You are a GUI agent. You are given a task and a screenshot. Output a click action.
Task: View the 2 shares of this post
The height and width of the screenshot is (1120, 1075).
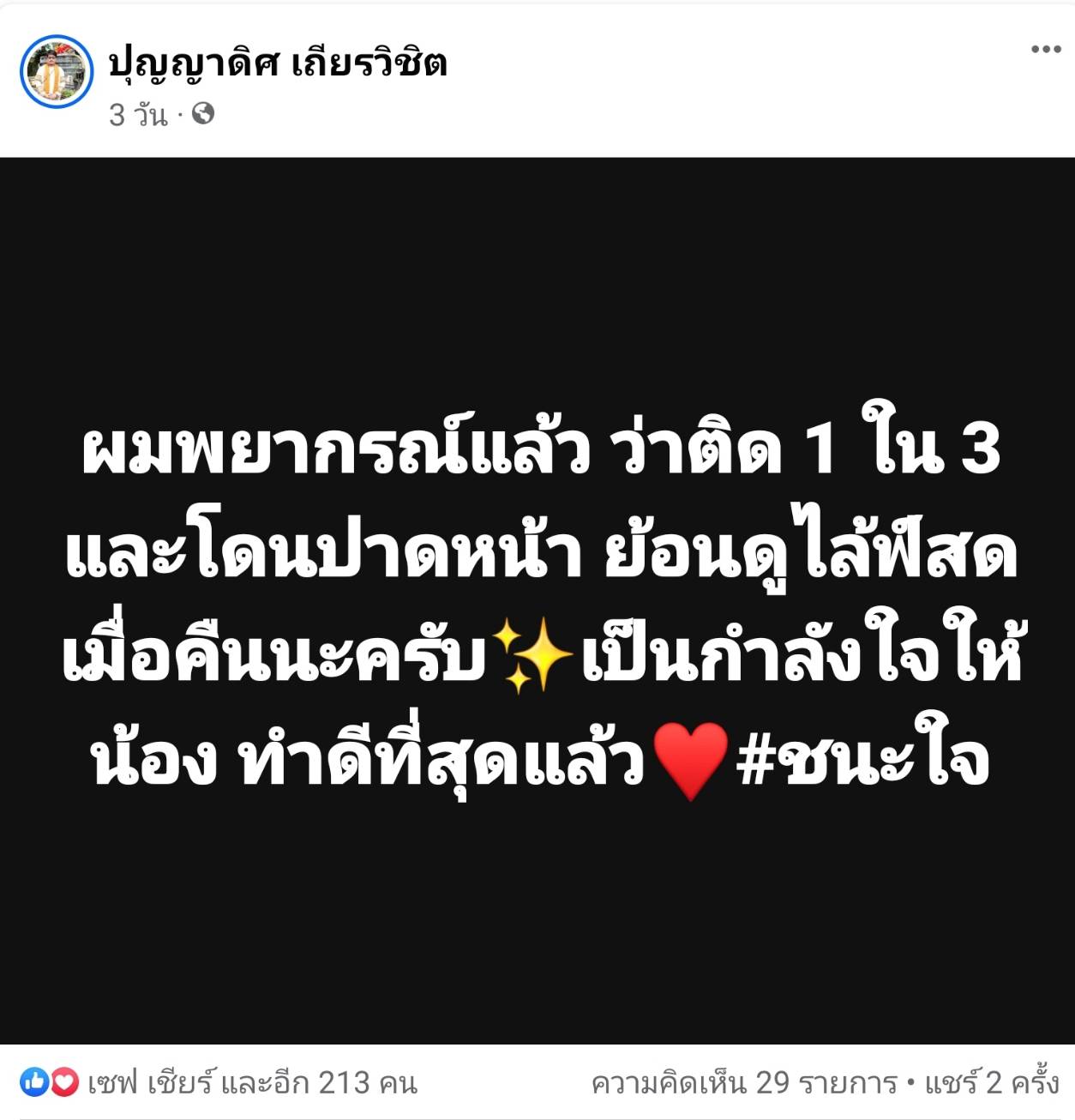click(x=992, y=1083)
